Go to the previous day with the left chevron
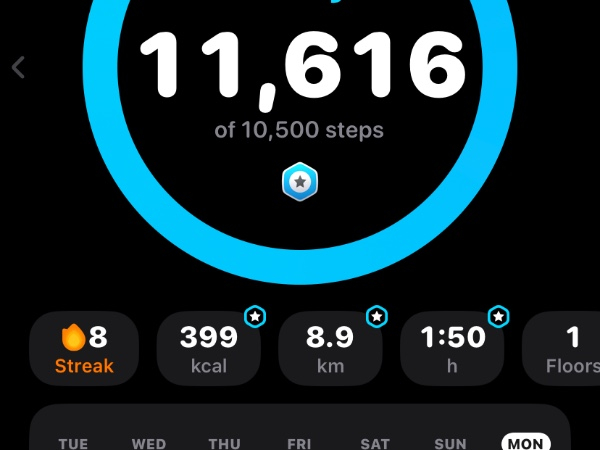 18,67
